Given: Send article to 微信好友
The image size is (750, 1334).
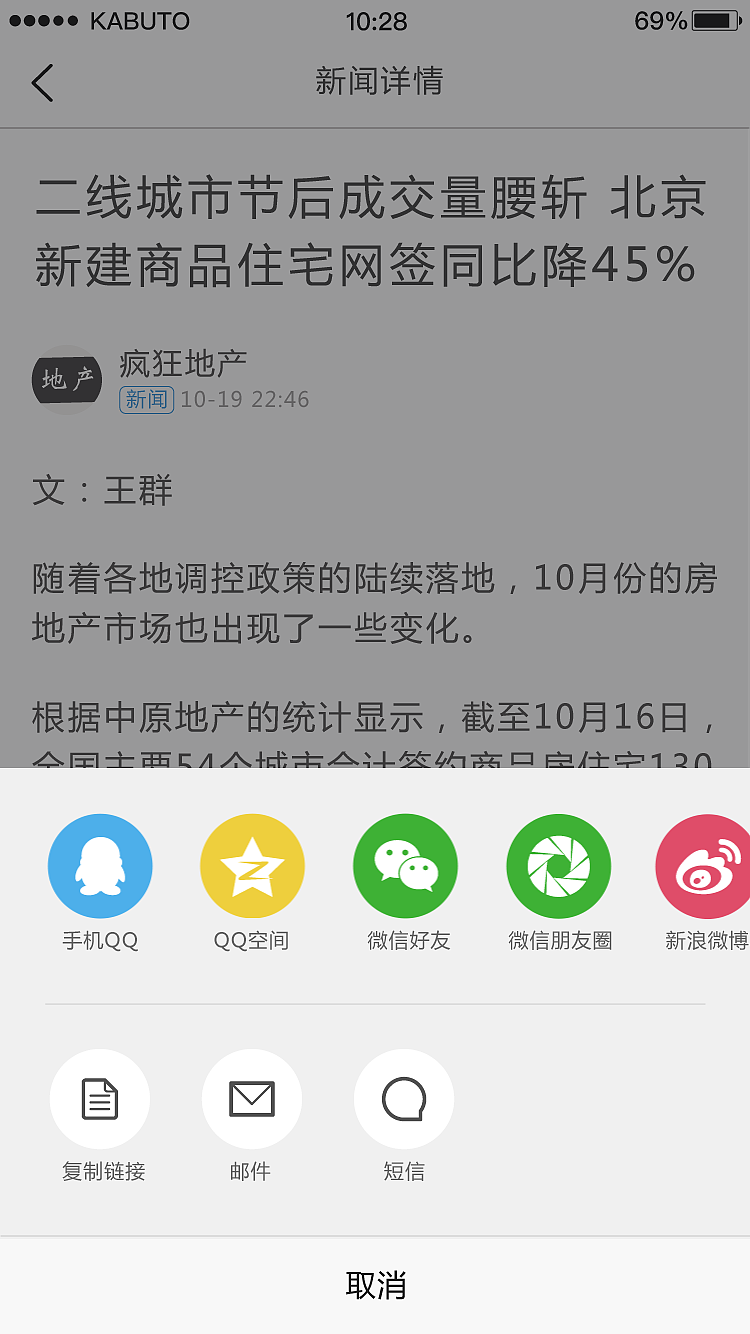Looking at the screenshot, I should coord(405,865).
